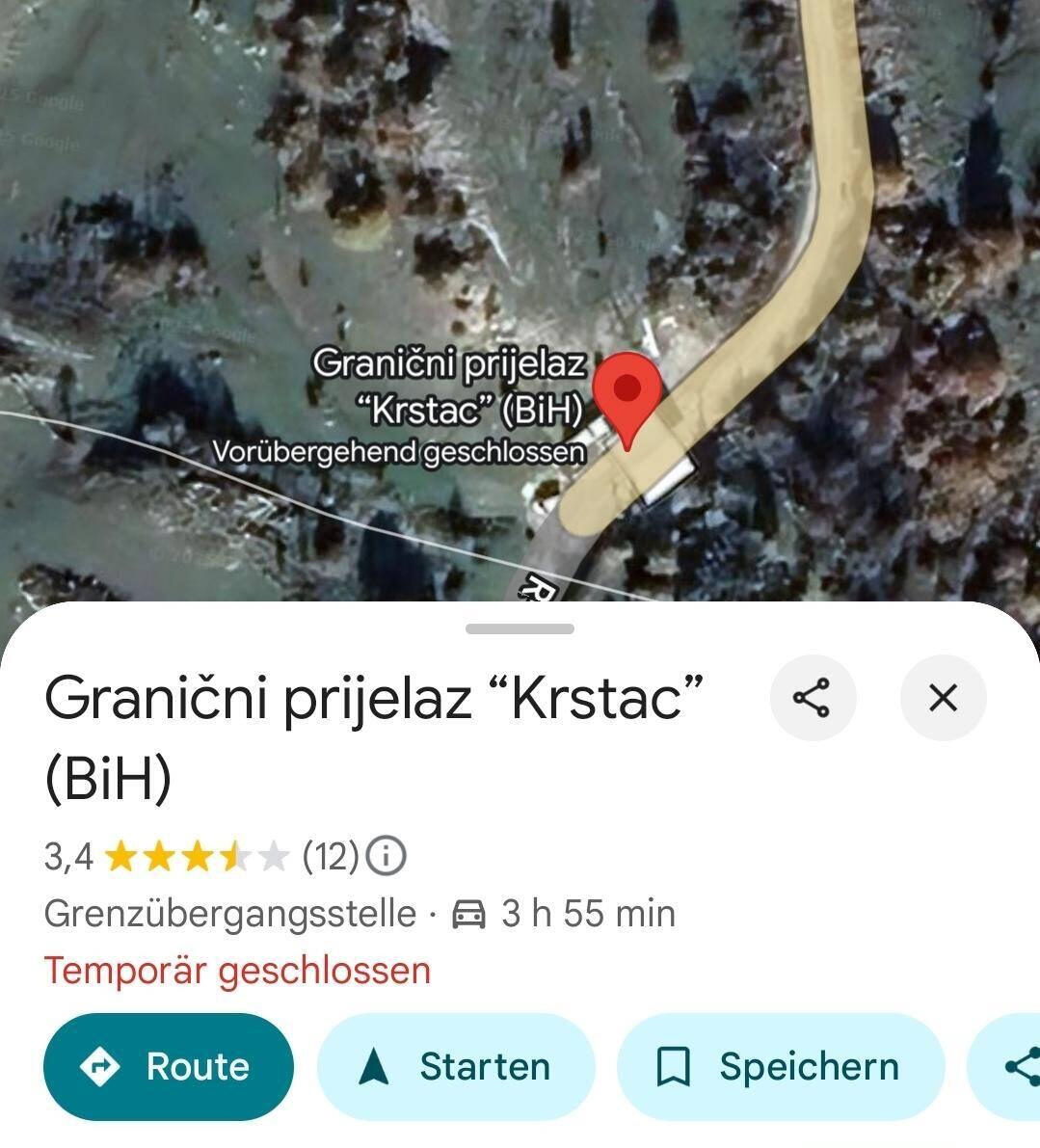Open the rating info icon
The image size is (1040, 1148).
(387, 856)
